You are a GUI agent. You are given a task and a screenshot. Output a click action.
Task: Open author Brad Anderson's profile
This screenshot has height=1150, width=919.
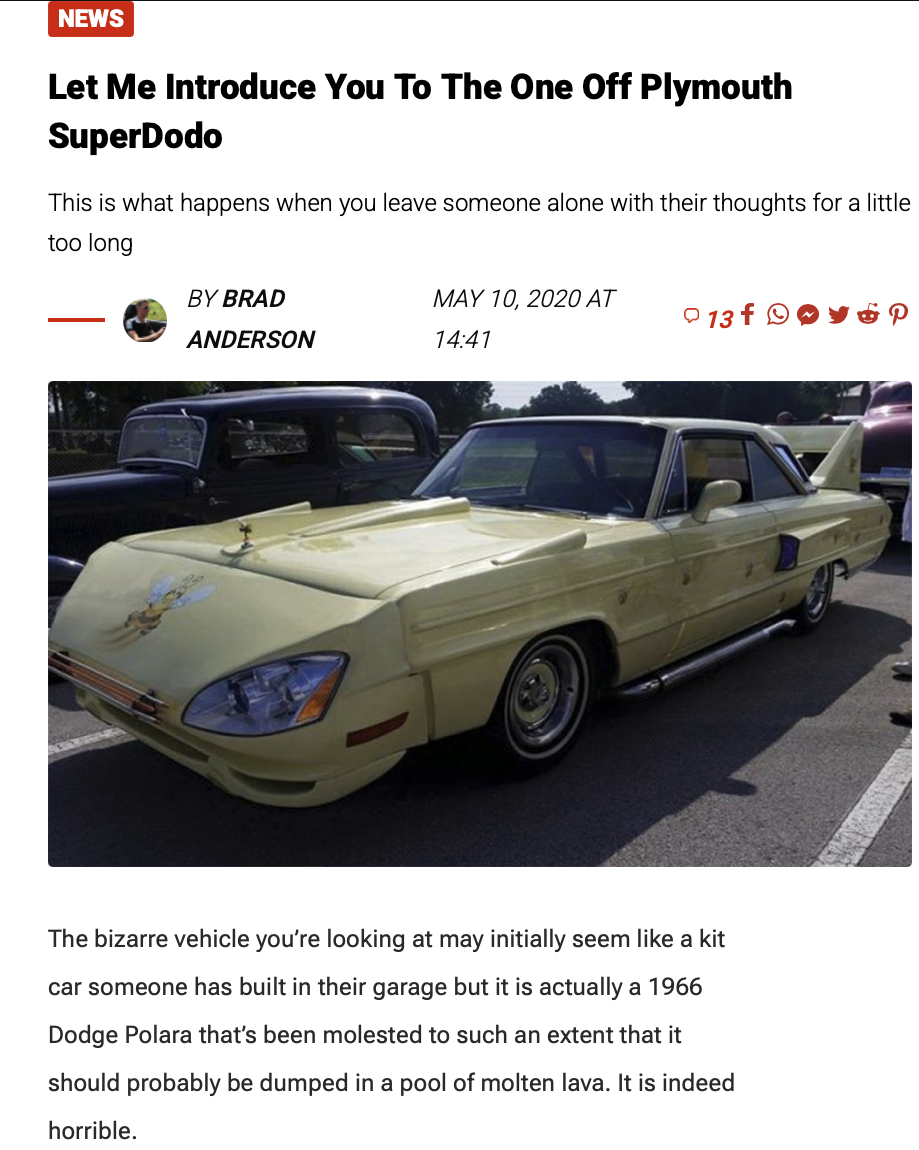tap(251, 319)
